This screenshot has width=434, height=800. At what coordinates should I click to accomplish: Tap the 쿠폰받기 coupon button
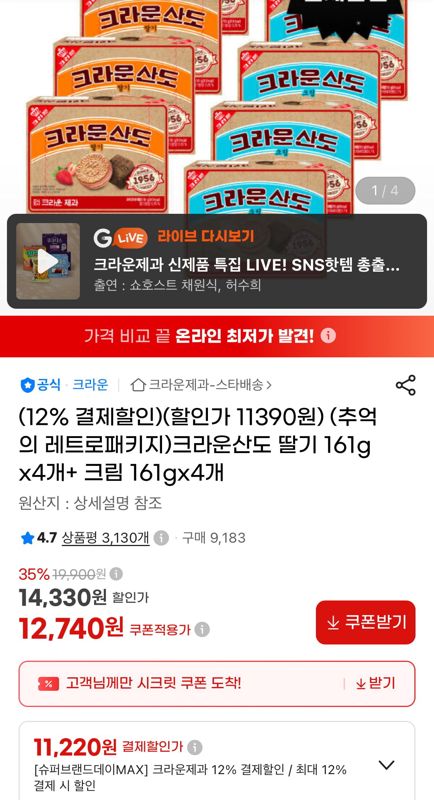point(365,622)
